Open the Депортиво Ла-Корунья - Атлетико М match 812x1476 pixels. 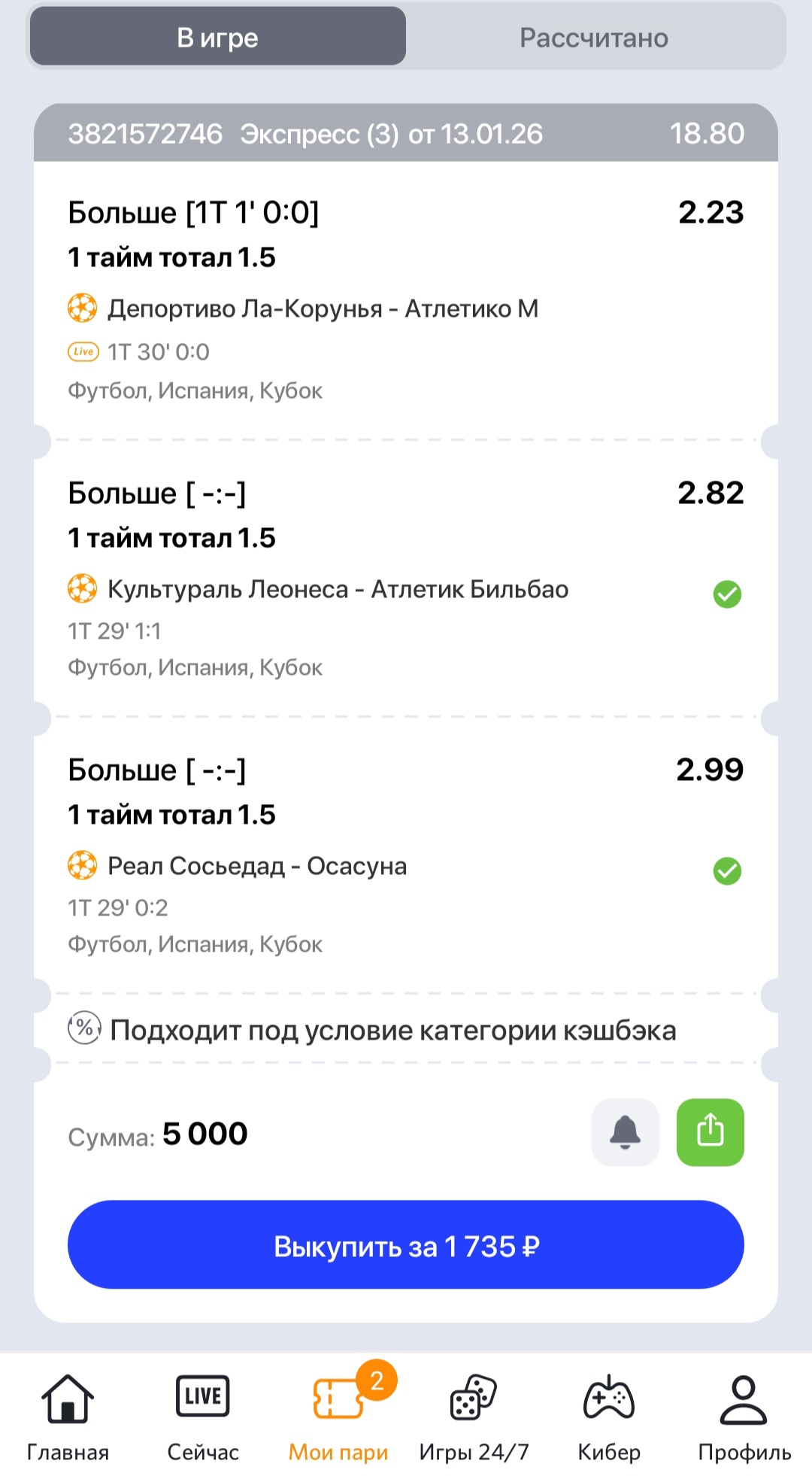point(323,309)
